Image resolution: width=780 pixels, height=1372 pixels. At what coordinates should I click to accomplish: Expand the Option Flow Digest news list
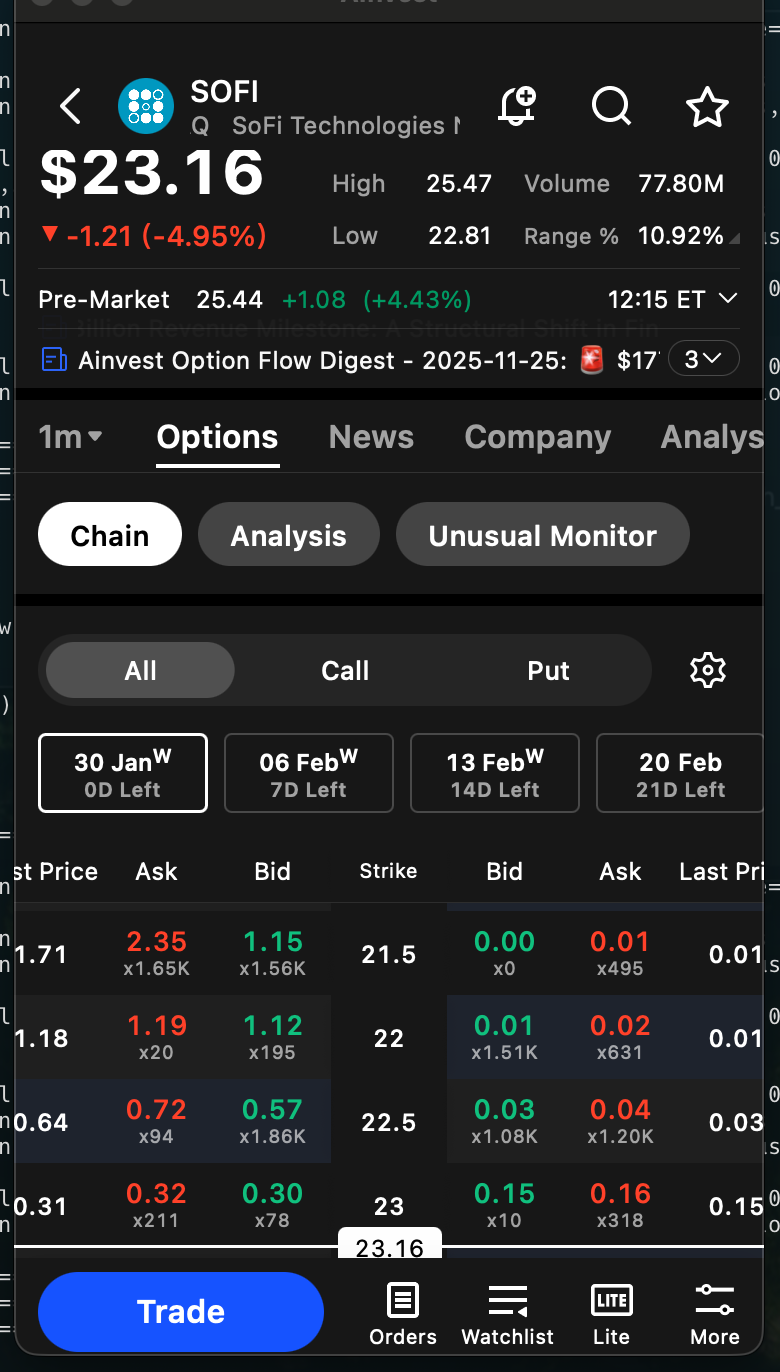[703, 359]
